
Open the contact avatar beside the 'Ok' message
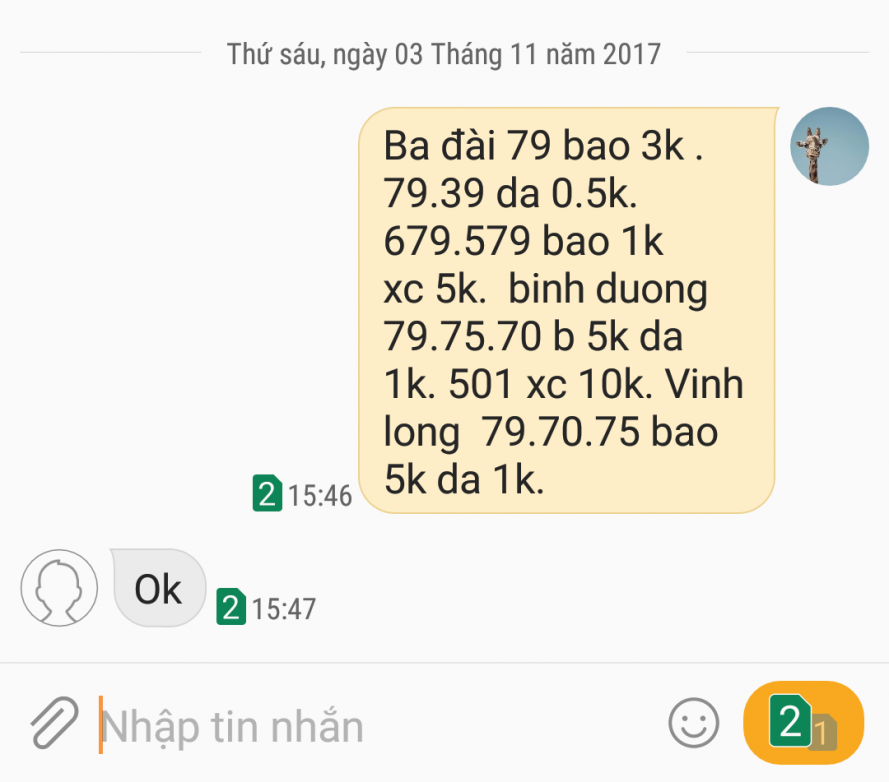59,587
